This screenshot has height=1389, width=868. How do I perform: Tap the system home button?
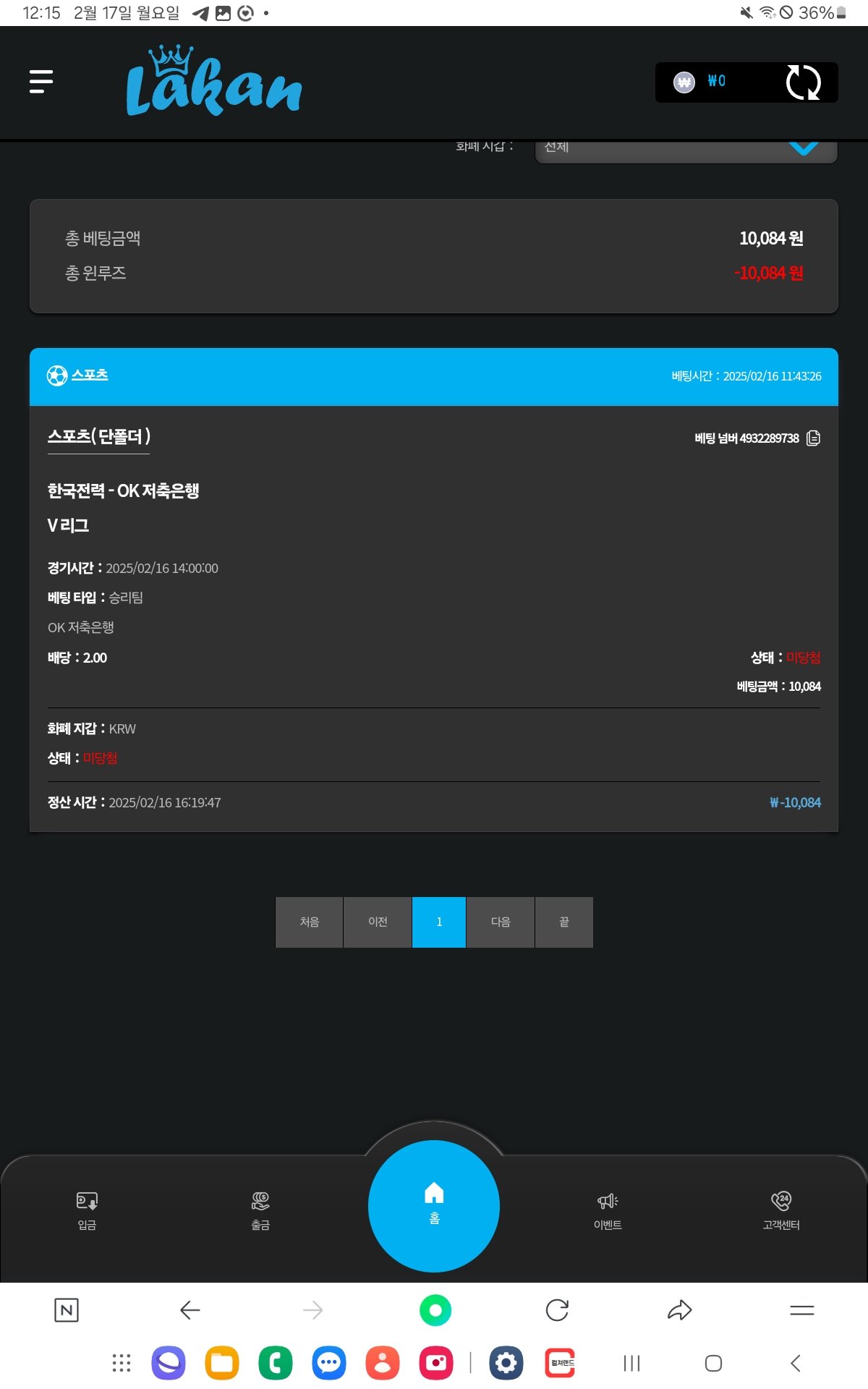pos(713,1364)
